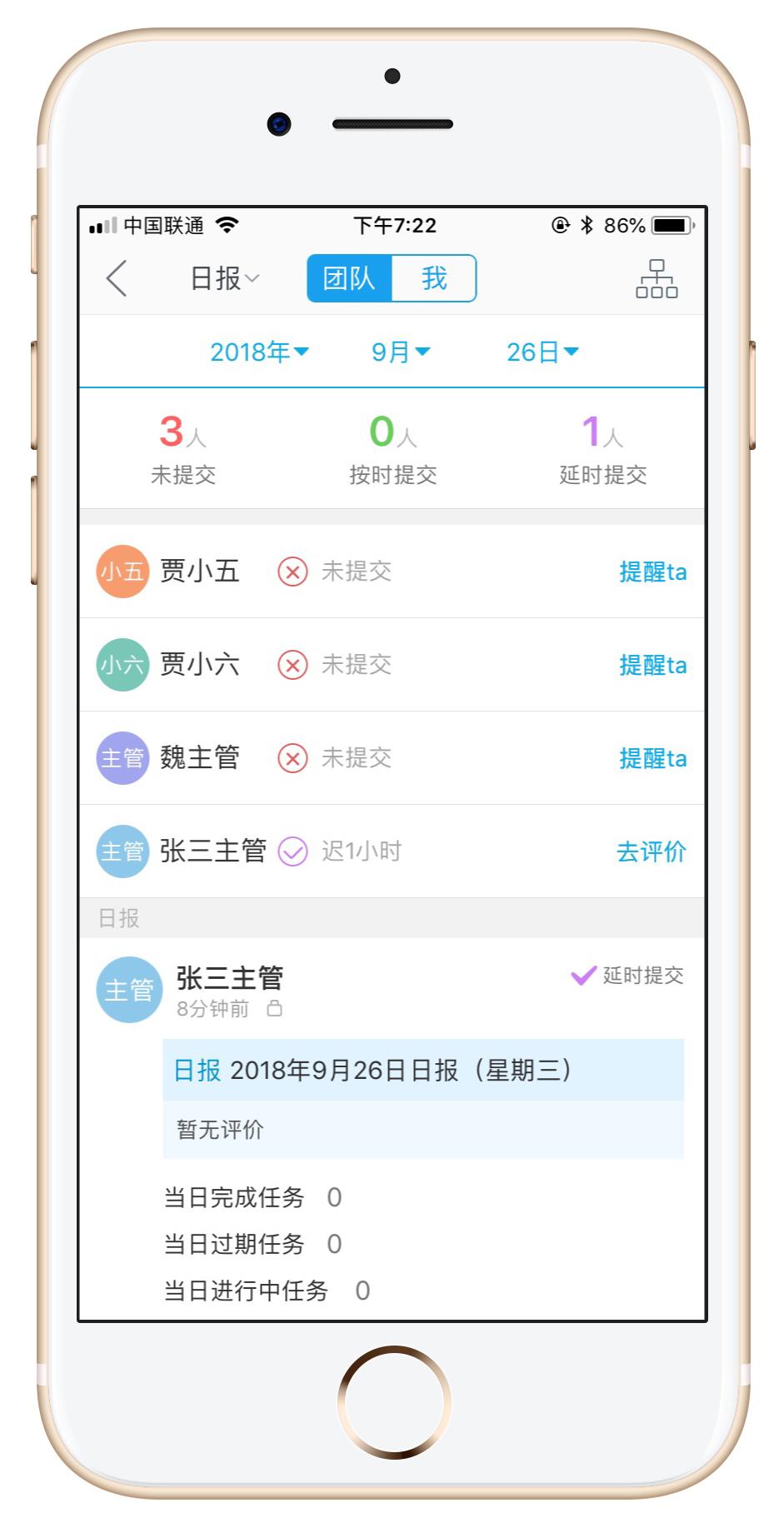Click the Wi-Fi icon in the status bar
The height and width of the screenshot is (1528, 784).
(227, 225)
